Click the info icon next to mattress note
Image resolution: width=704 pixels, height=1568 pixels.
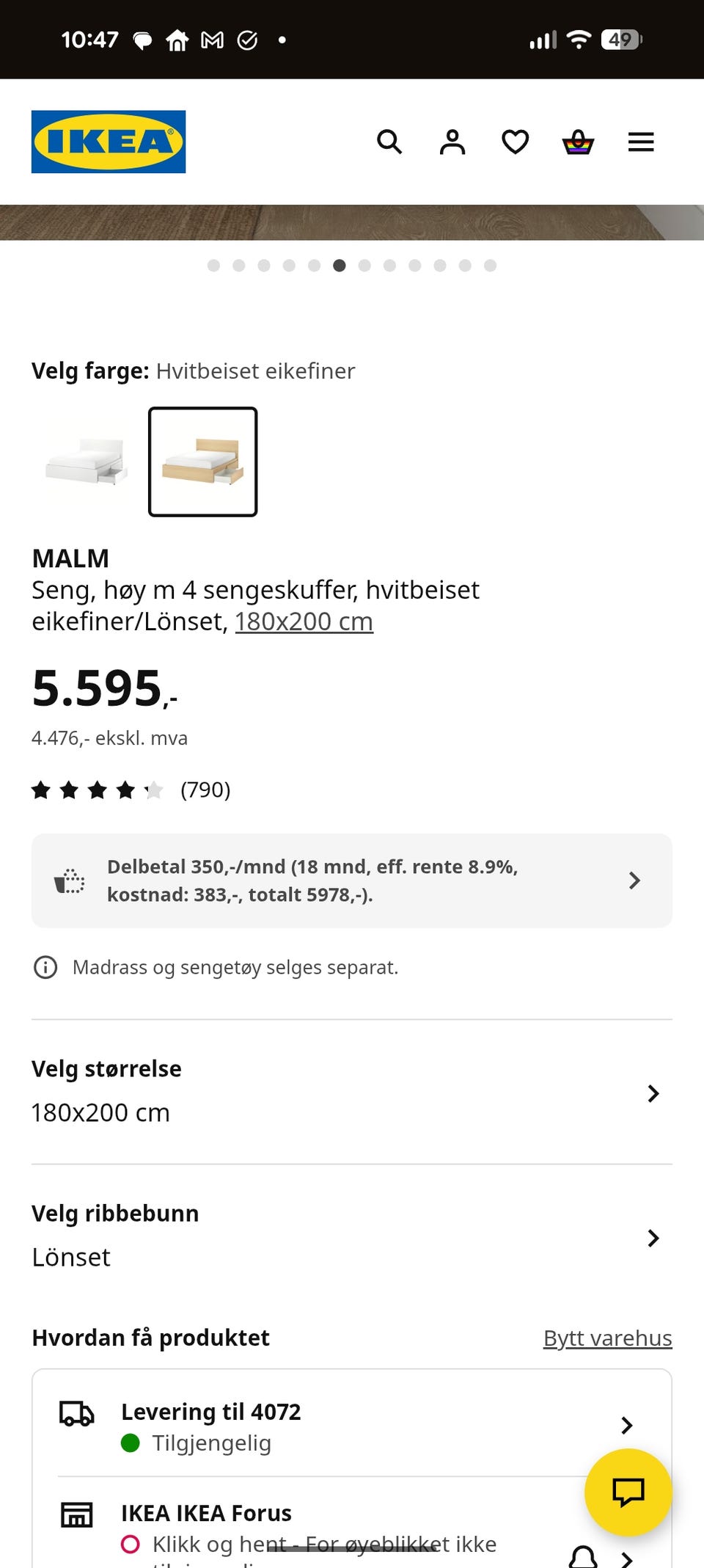45,967
